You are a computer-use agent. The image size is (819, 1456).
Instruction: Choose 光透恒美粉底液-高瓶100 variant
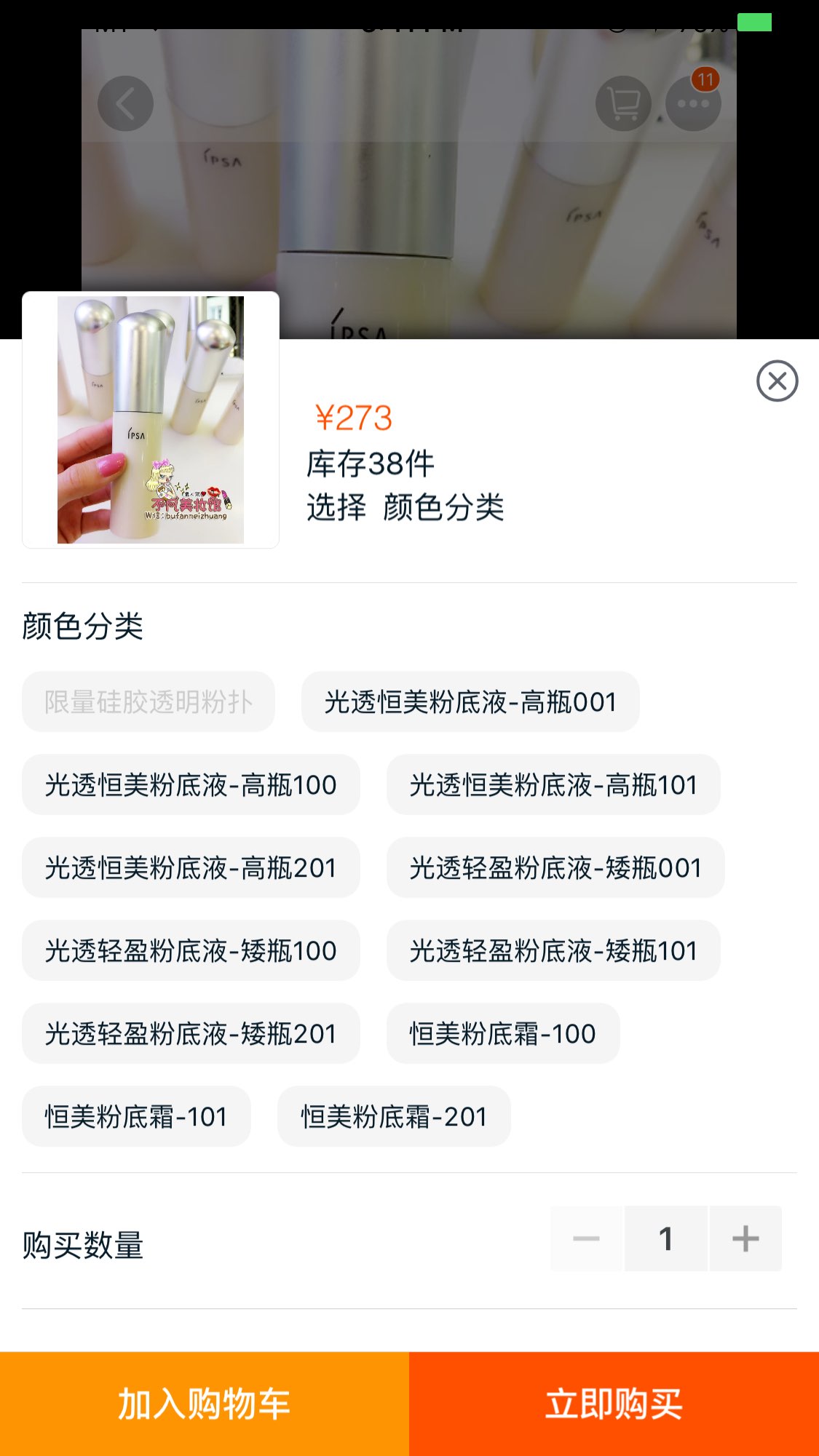[191, 785]
